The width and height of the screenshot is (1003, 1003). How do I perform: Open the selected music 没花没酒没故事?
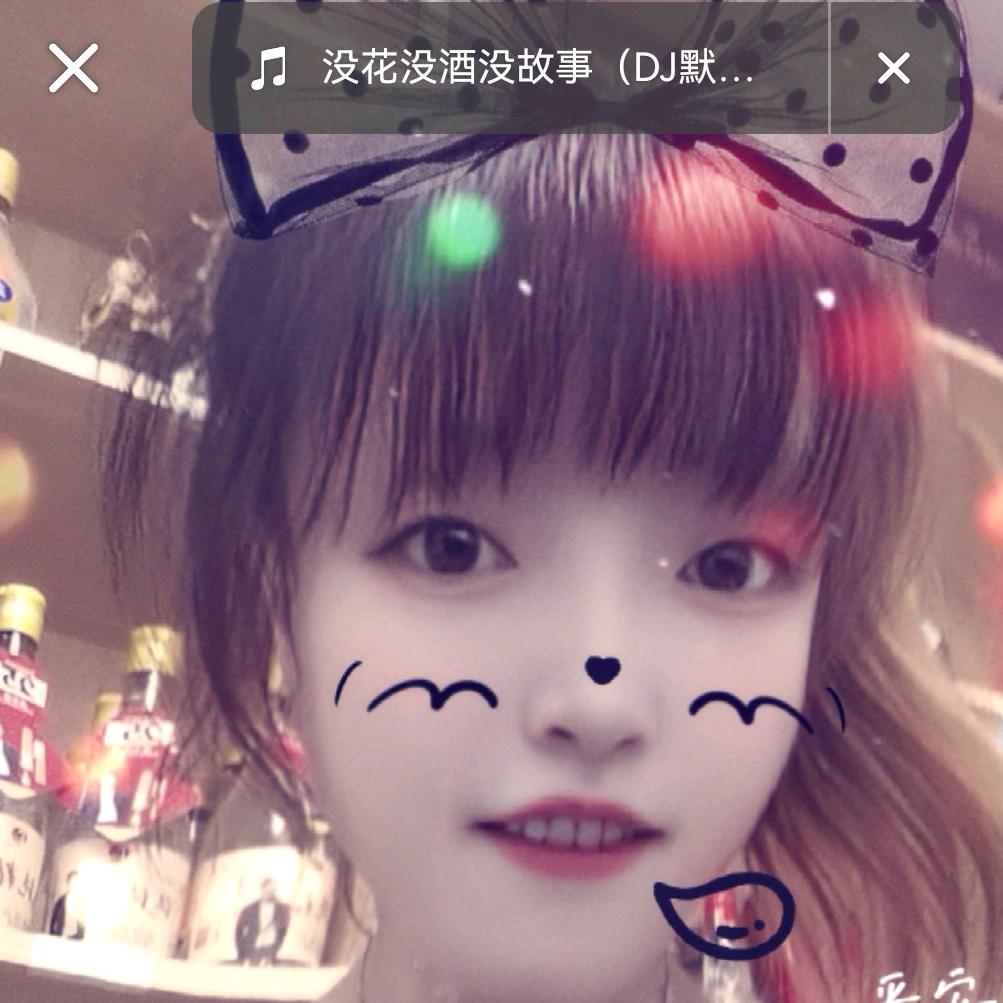[x=510, y=69]
